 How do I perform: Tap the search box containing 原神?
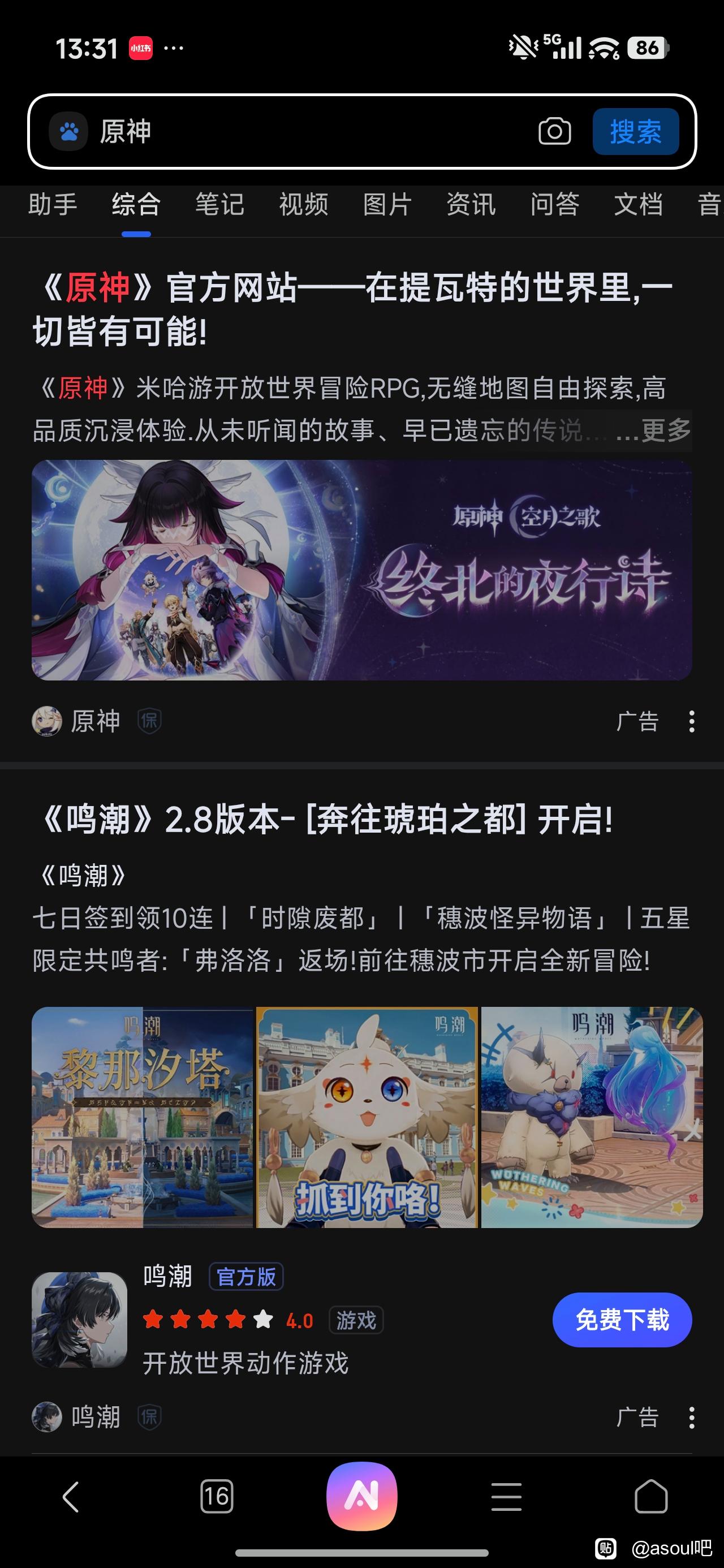pos(304,131)
